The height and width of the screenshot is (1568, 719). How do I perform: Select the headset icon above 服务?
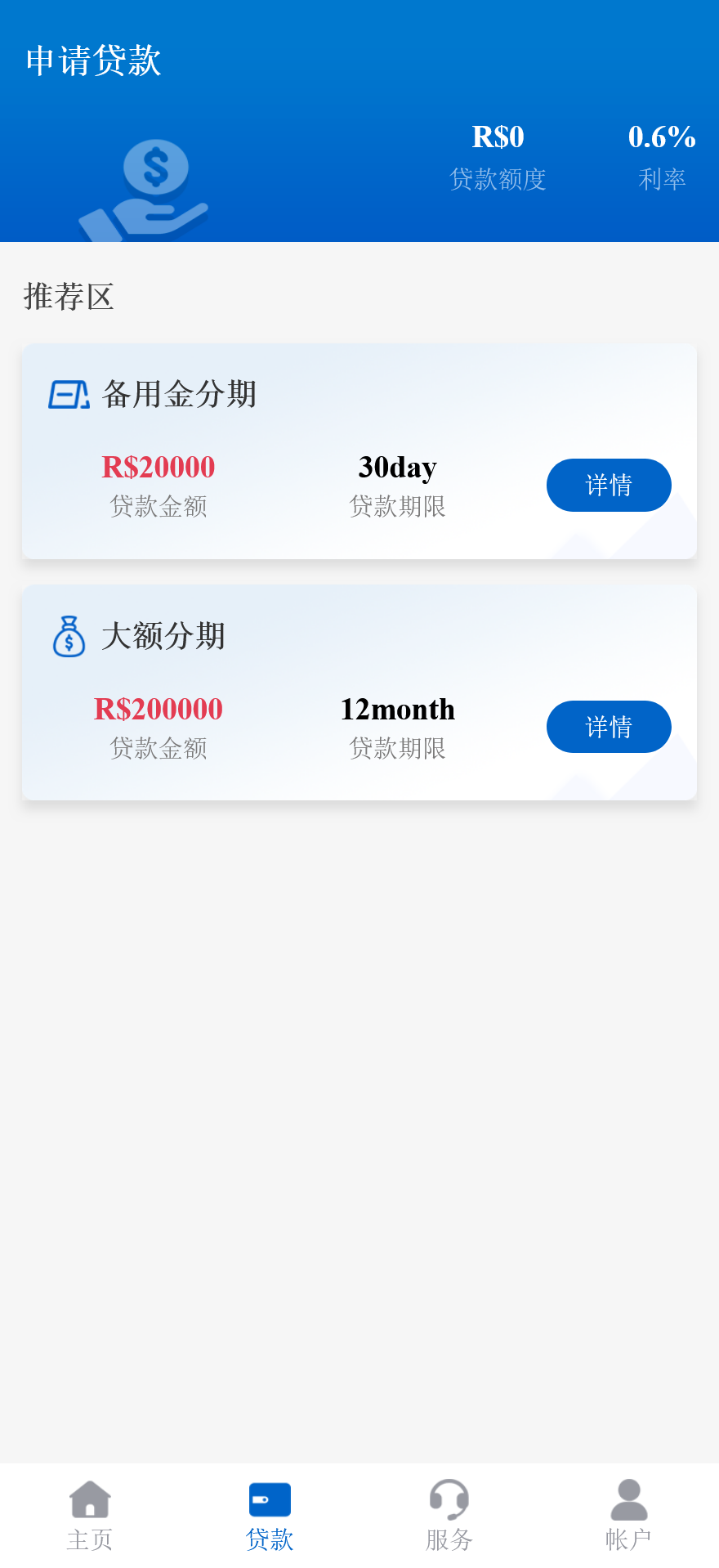pos(449,1499)
